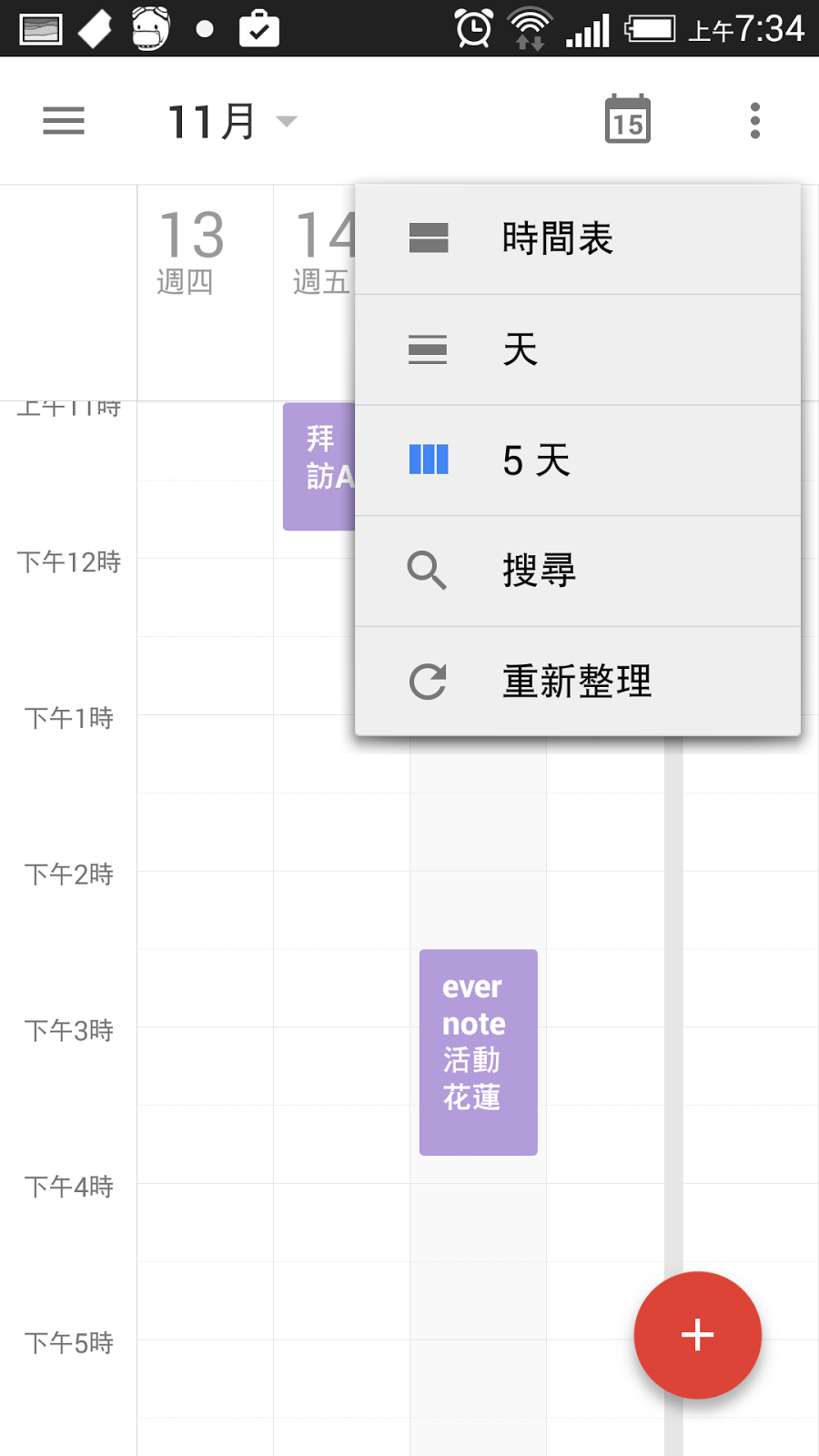Choose the 5 天 view option
The height and width of the screenshot is (1456, 819).
pos(578,460)
